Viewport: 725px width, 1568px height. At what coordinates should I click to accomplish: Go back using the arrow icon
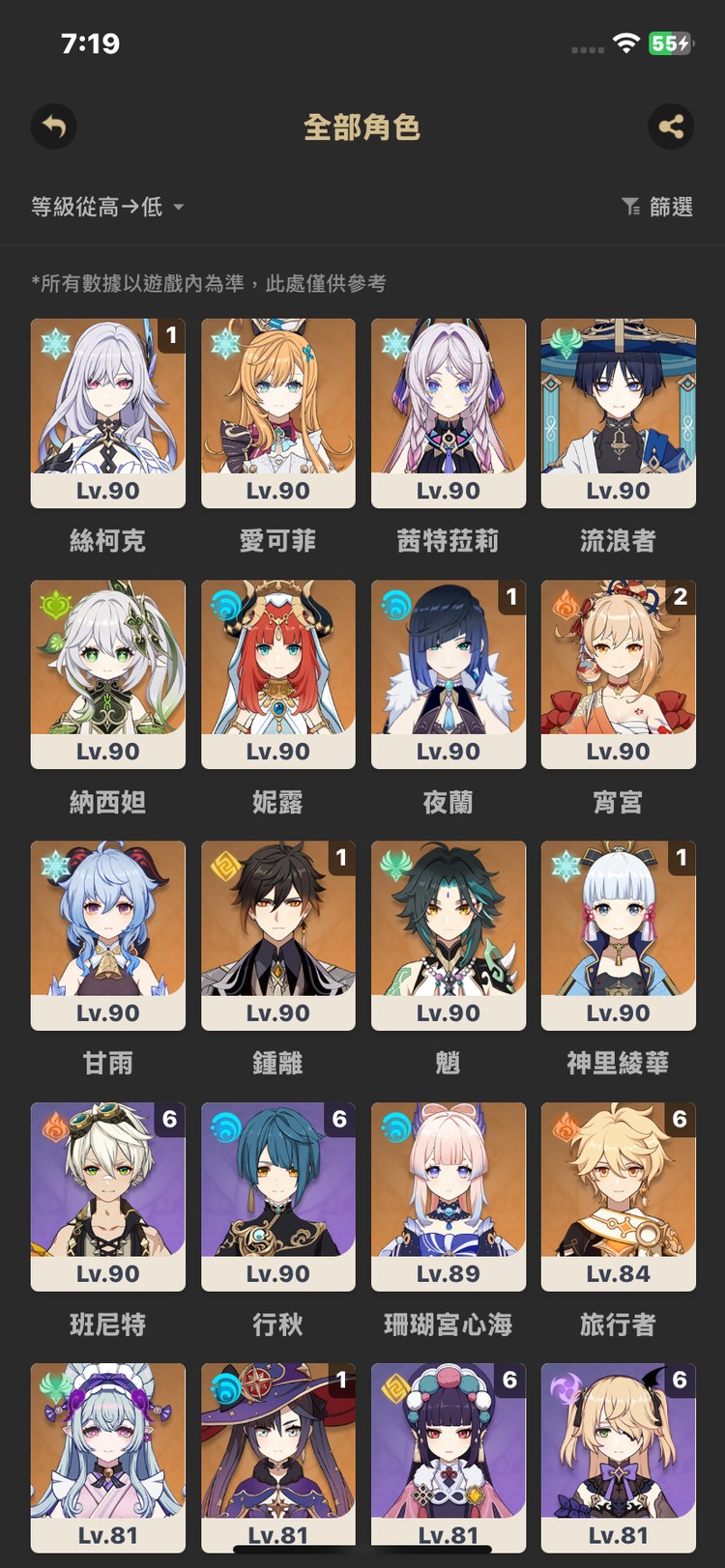pos(53,127)
